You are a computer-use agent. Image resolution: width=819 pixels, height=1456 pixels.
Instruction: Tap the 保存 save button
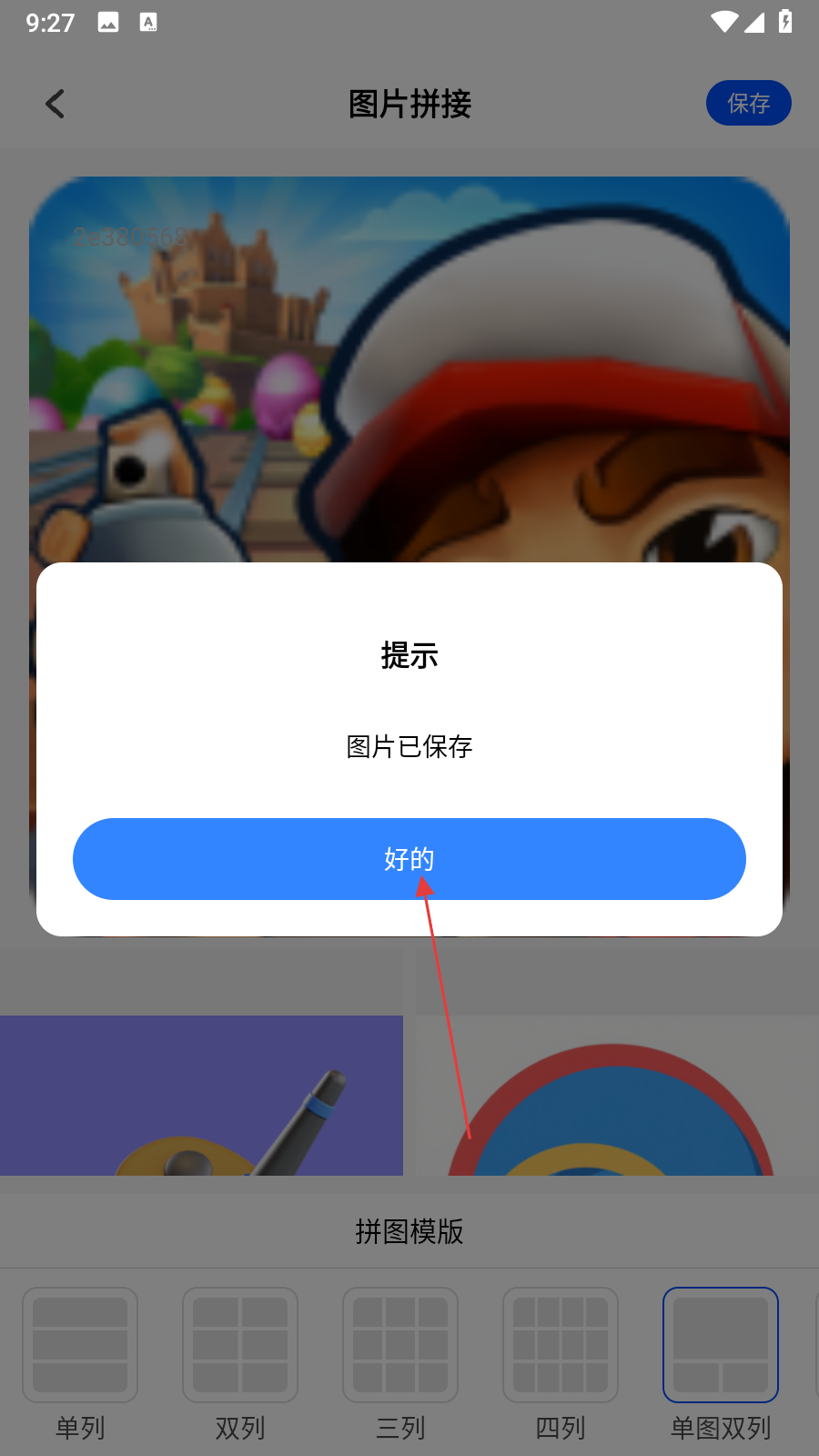[748, 104]
